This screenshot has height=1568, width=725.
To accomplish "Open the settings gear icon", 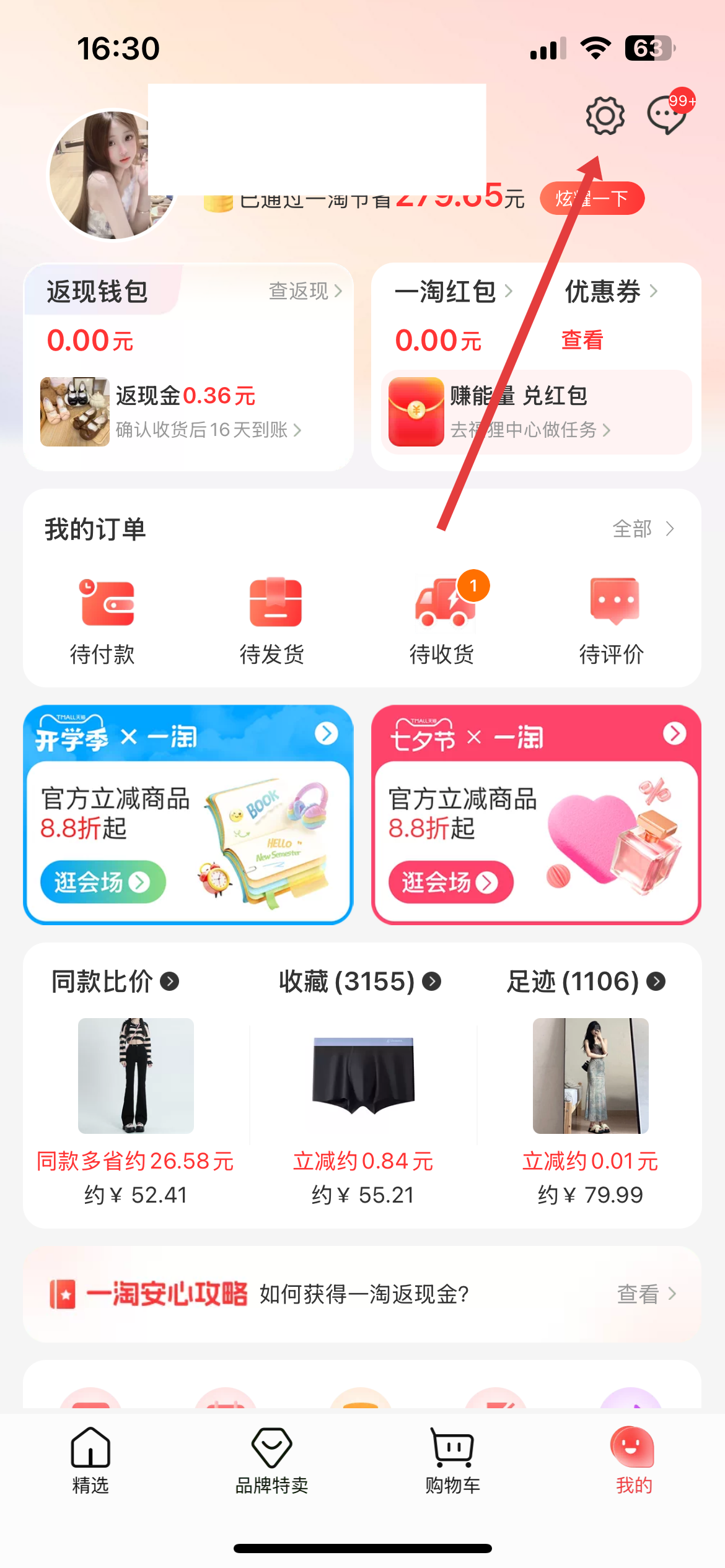I will [605, 116].
